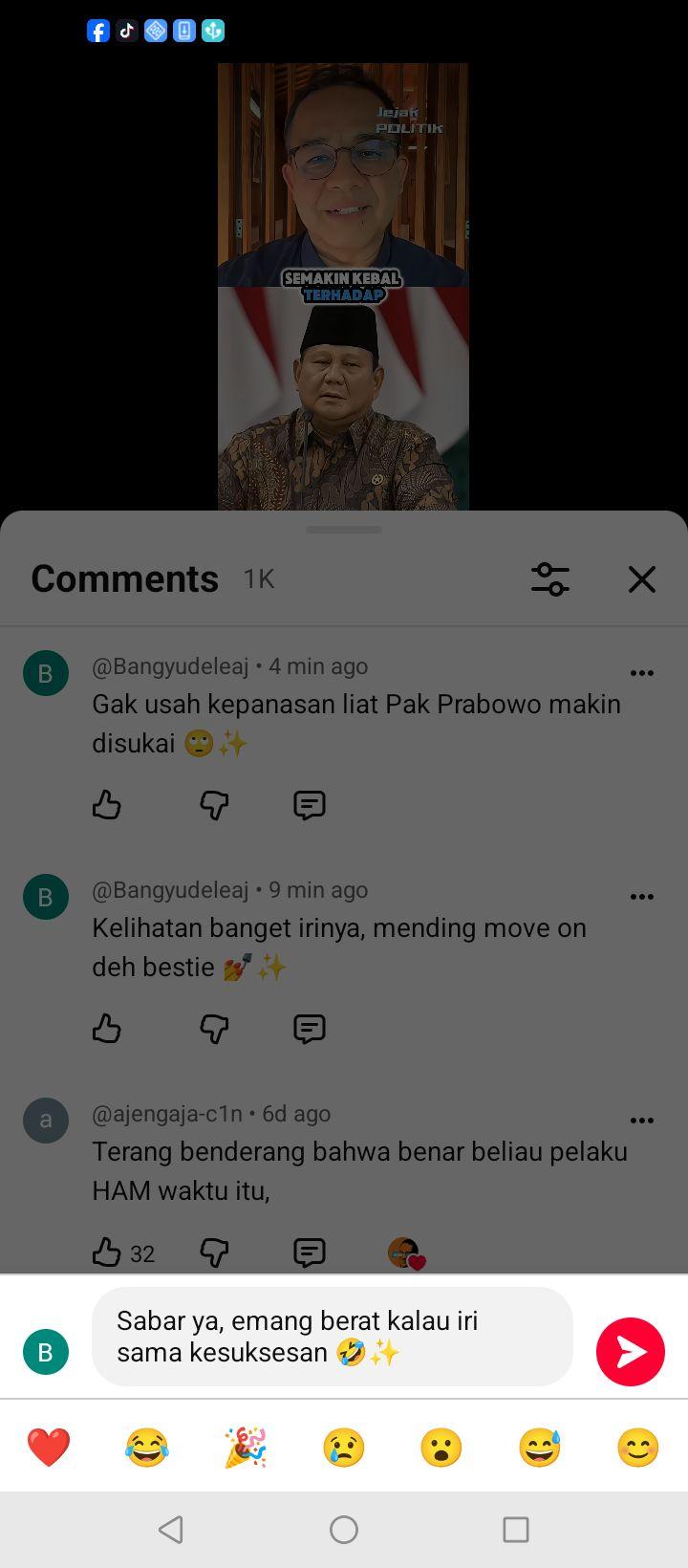Open options menu for 'Gak usah kepanasan' comment

point(642,673)
